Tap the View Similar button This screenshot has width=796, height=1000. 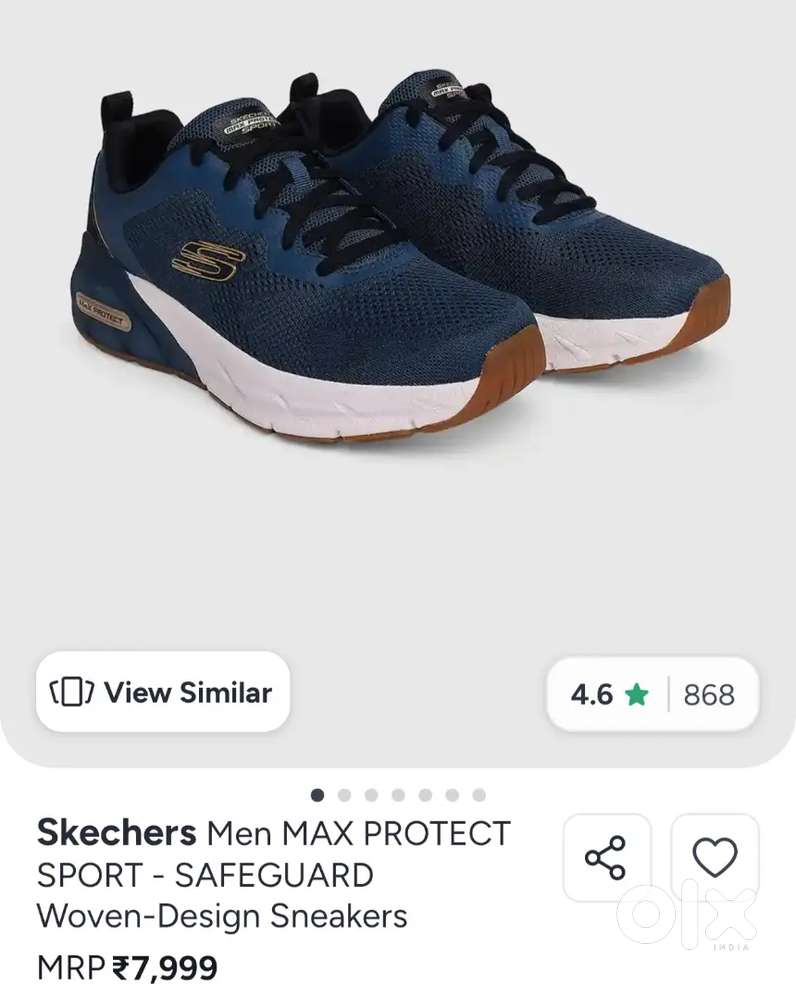(x=163, y=692)
